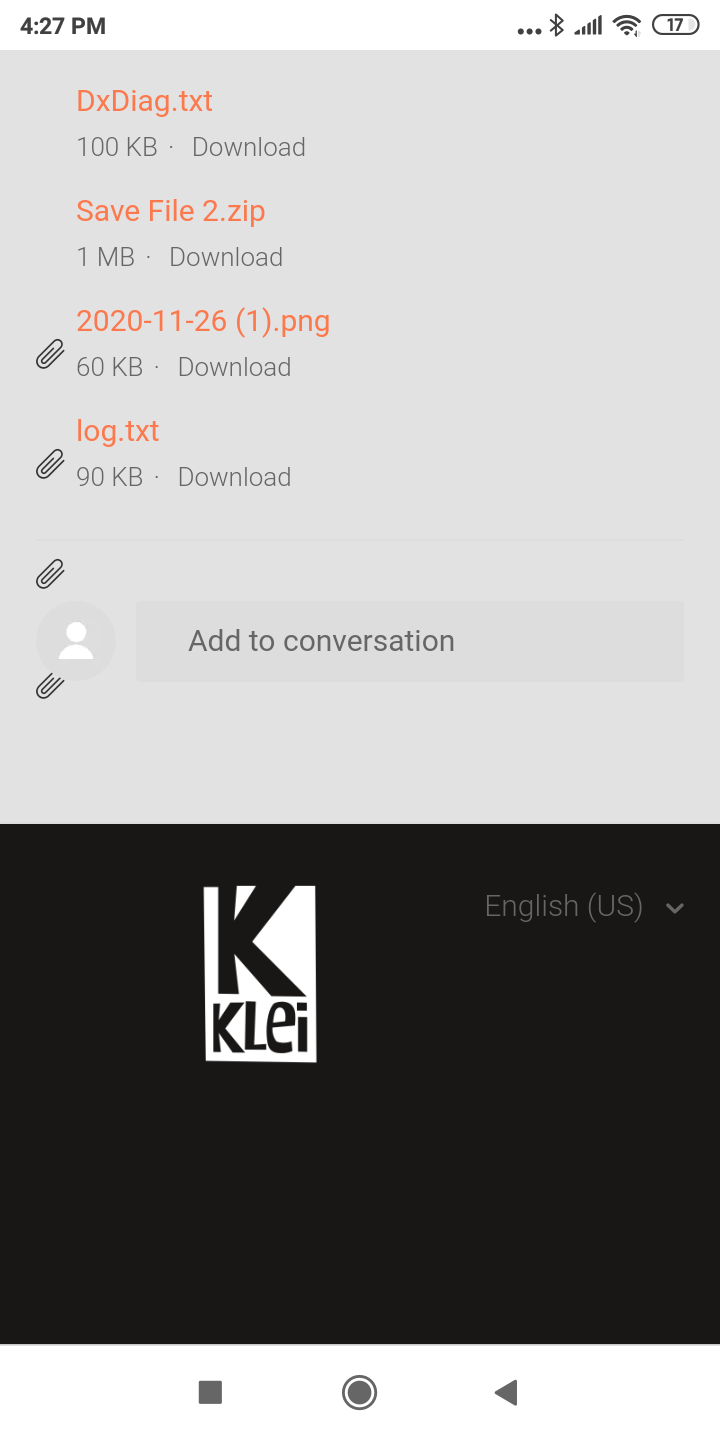Expand the English (US) language dropdown
Viewport: 720px width, 1440px height.
tap(584, 906)
